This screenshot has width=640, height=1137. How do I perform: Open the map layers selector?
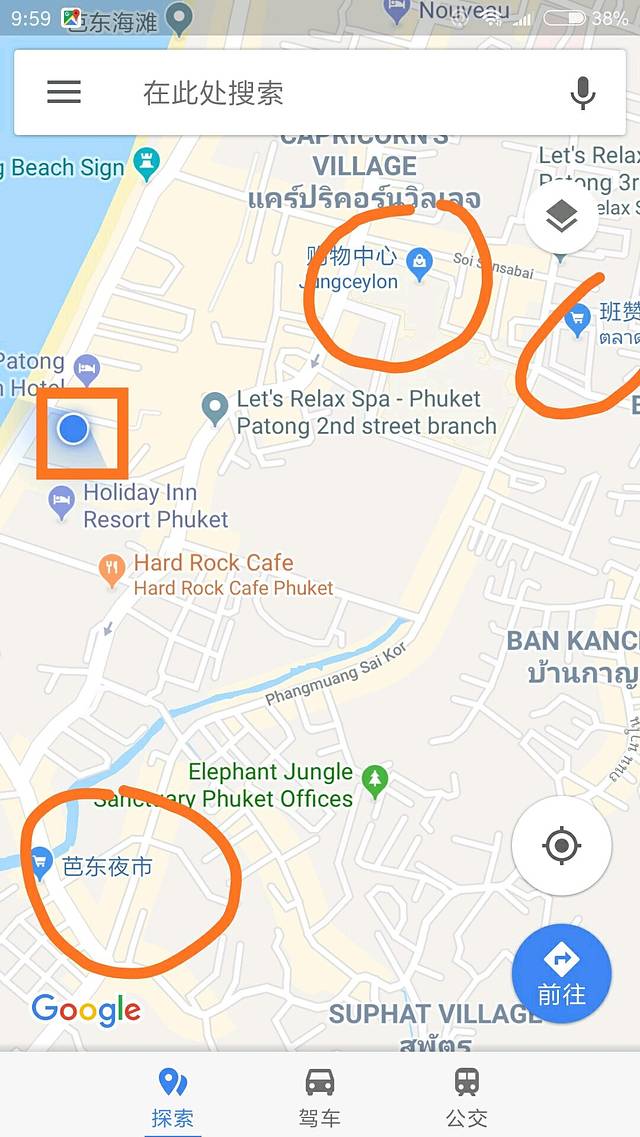coord(562,216)
